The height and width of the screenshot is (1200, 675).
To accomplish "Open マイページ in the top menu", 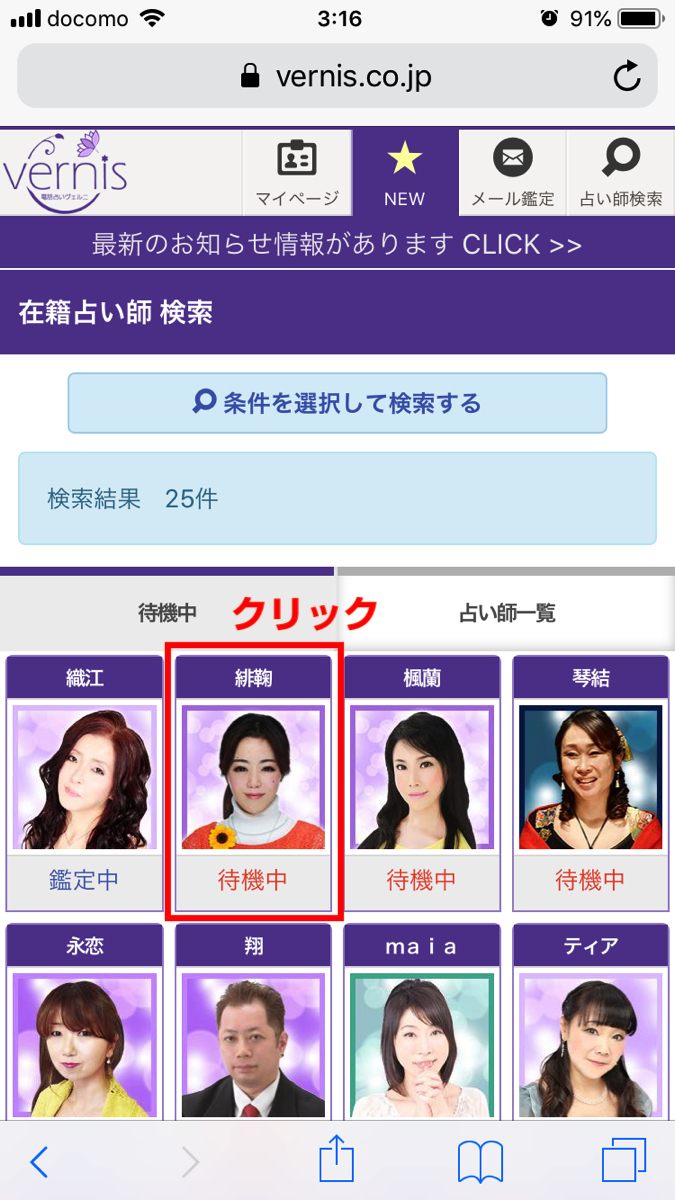I will [x=296, y=172].
